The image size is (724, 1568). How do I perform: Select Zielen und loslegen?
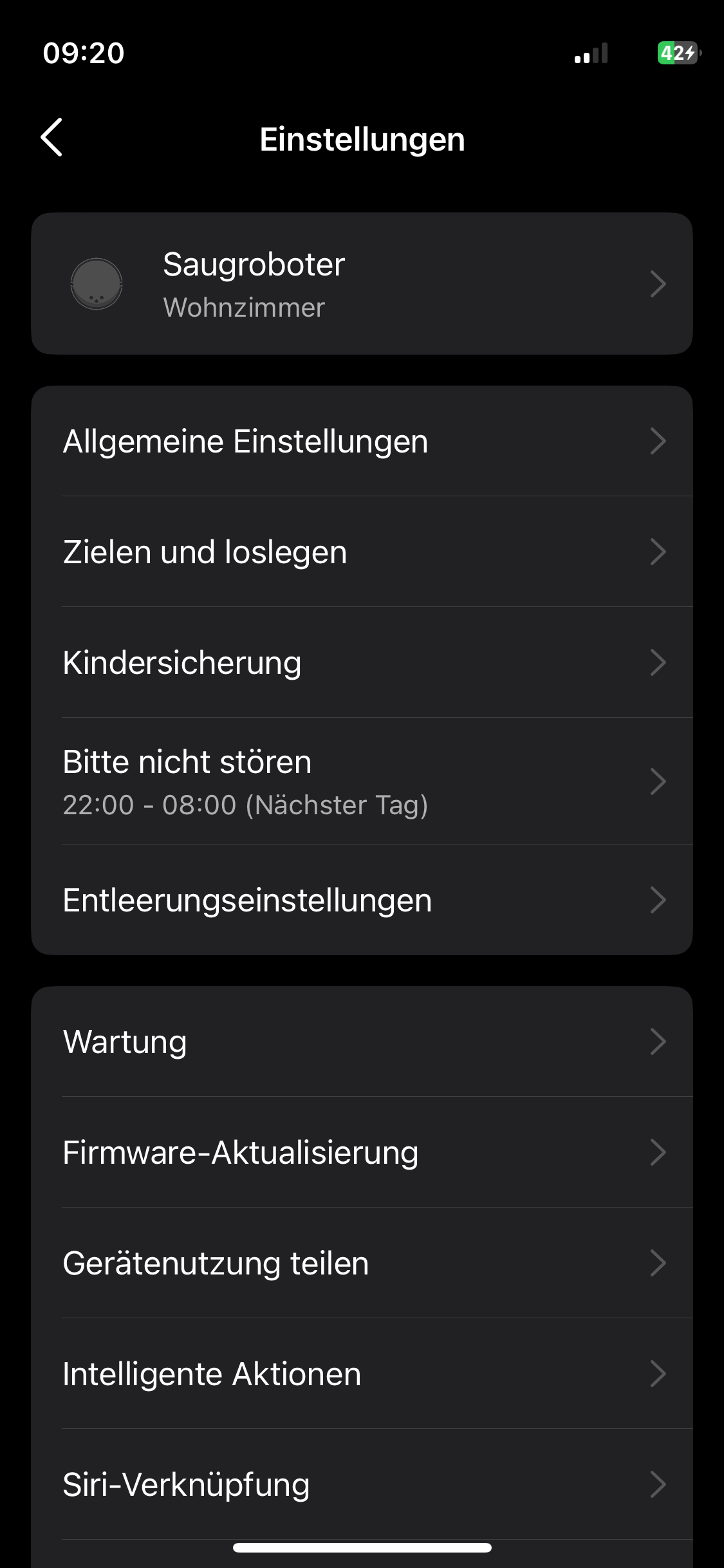pos(362,552)
